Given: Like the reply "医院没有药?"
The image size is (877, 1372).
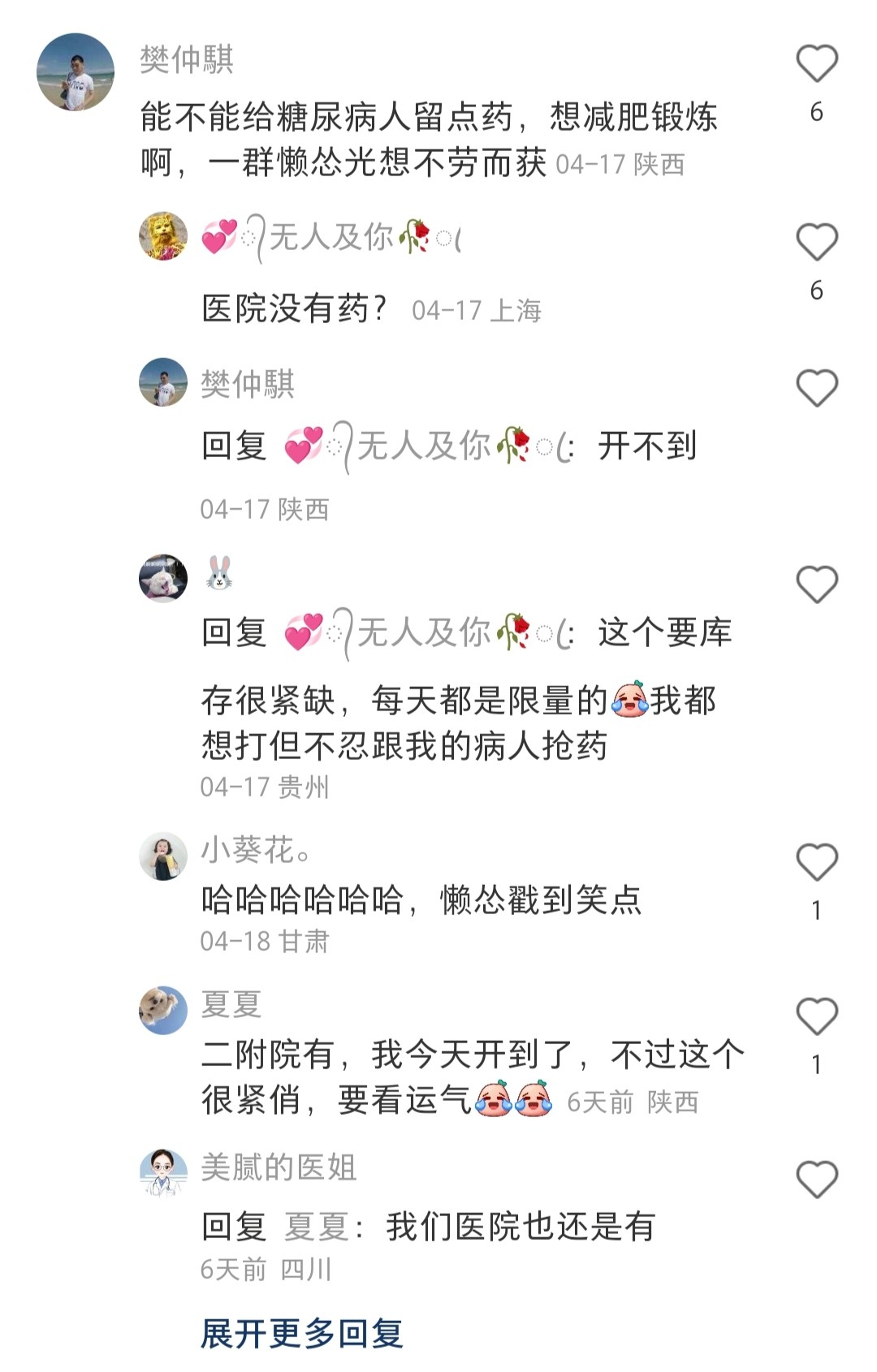Looking at the screenshot, I should click(x=816, y=243).
